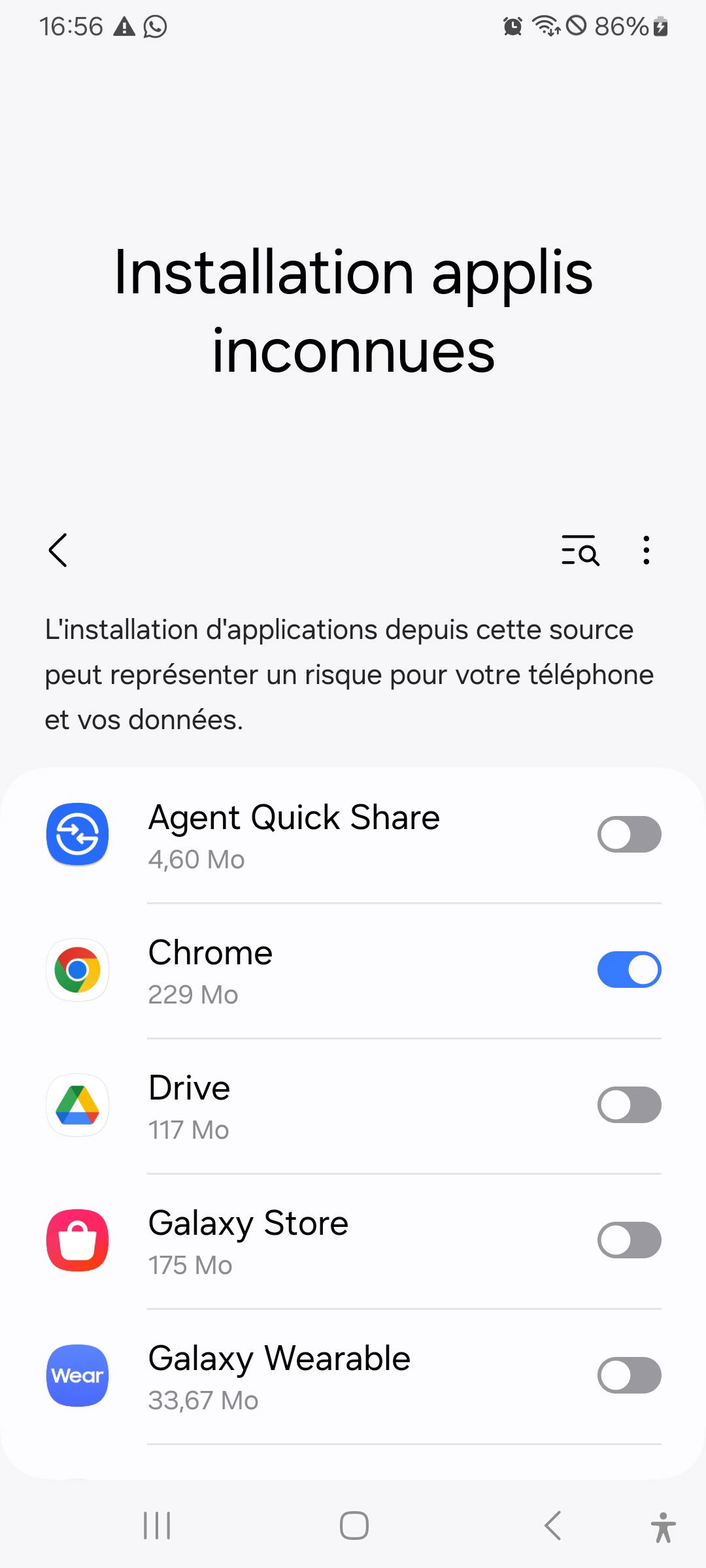The image size is (706, 1568).
Task: Toggle Galaxy Wearable unknown-app installs
Action: pos(629,1375)
